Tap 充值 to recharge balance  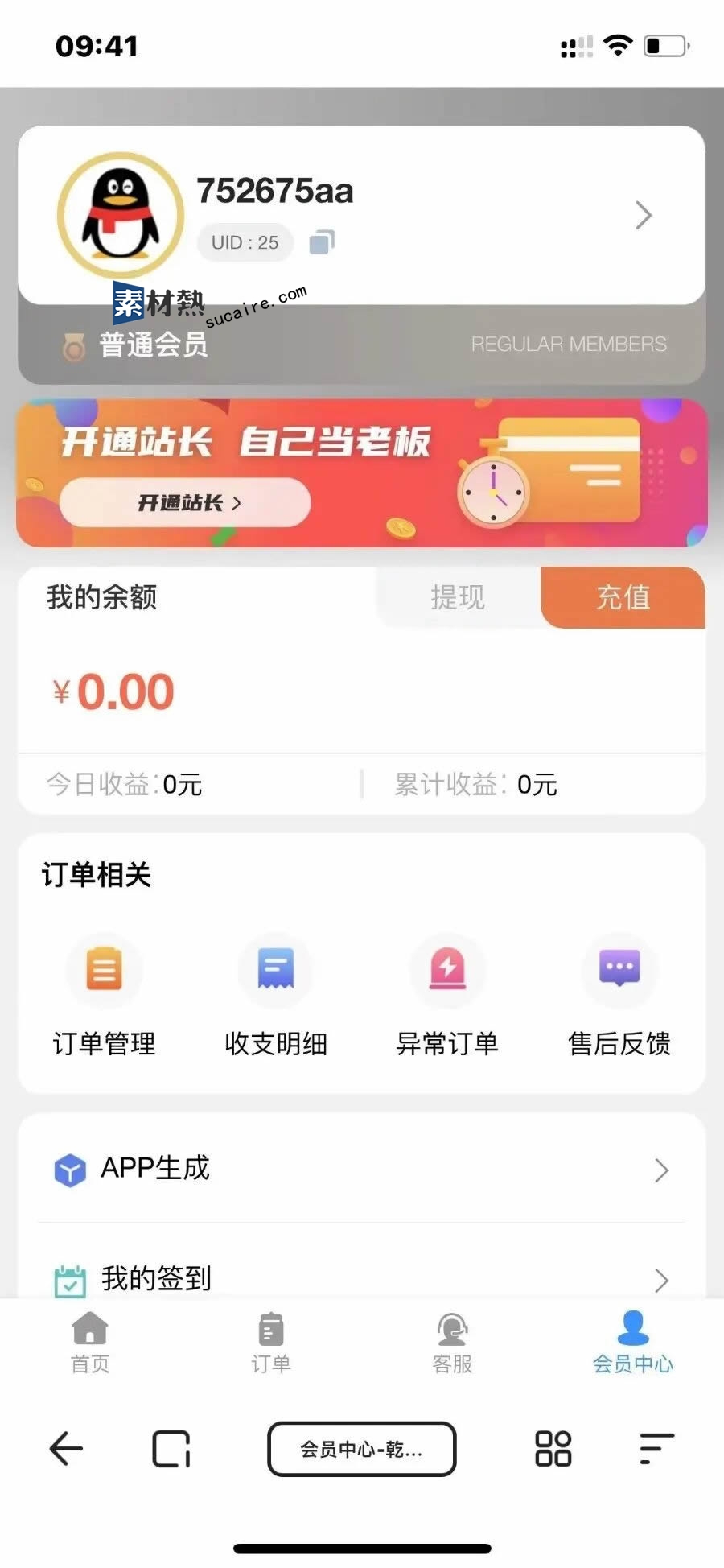(x=623, y=597)
